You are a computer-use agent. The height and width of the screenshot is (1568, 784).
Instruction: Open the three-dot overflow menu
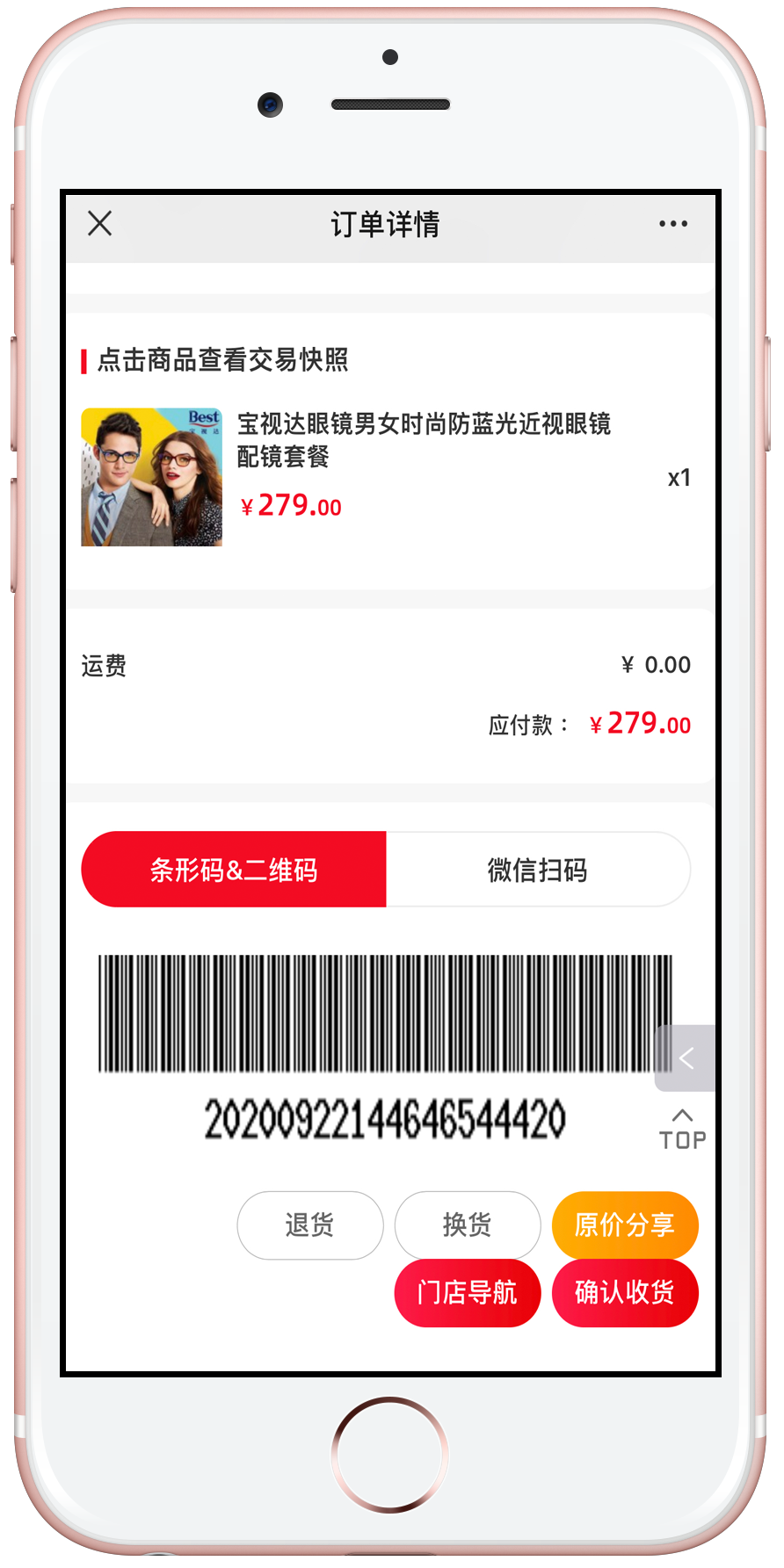click(x=673, y=224)
